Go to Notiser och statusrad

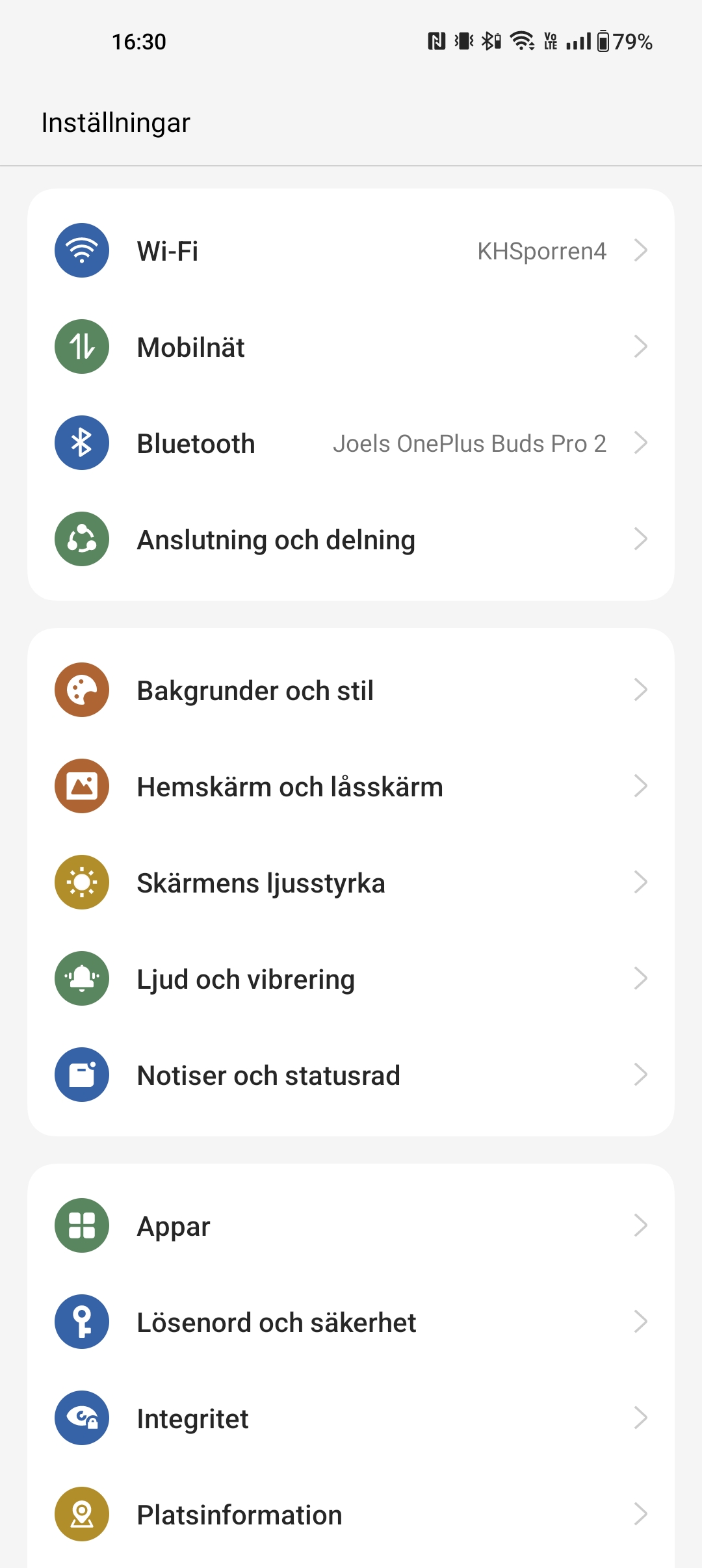pos(351,1075)
